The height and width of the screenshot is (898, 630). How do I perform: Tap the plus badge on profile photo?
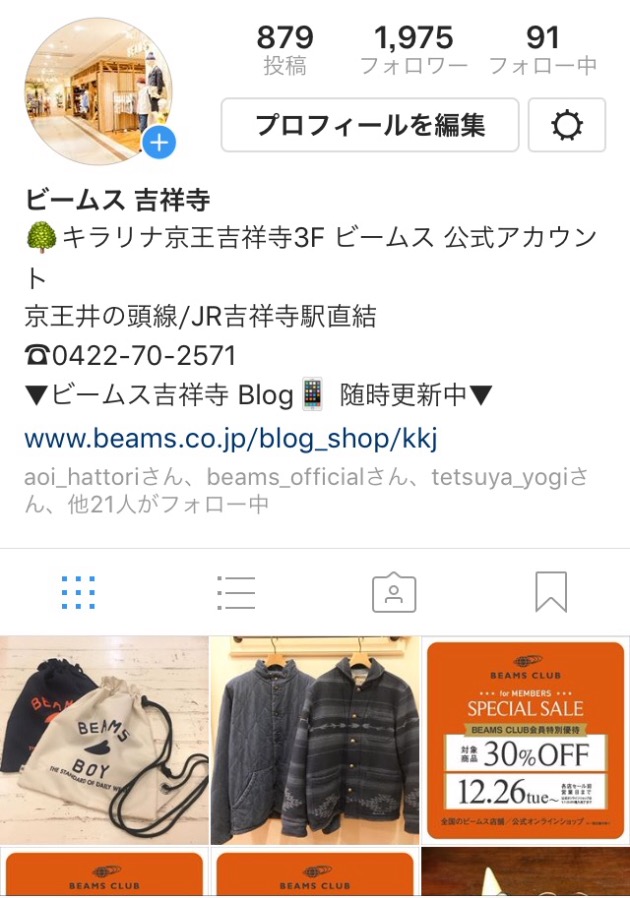point(158,143)
